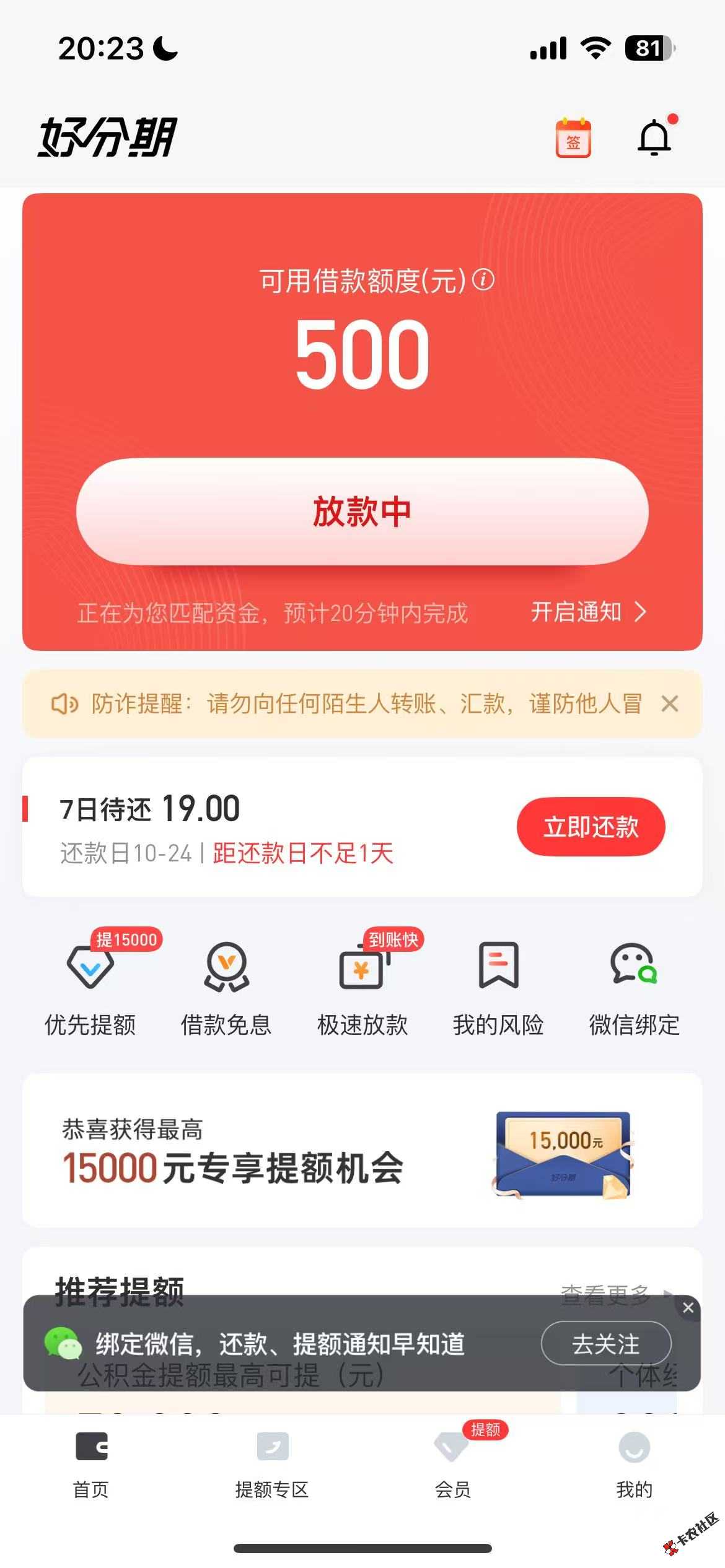Tap the 放款中 button
The width and height of the screenshot is (725, 1568).
[362, 512]
